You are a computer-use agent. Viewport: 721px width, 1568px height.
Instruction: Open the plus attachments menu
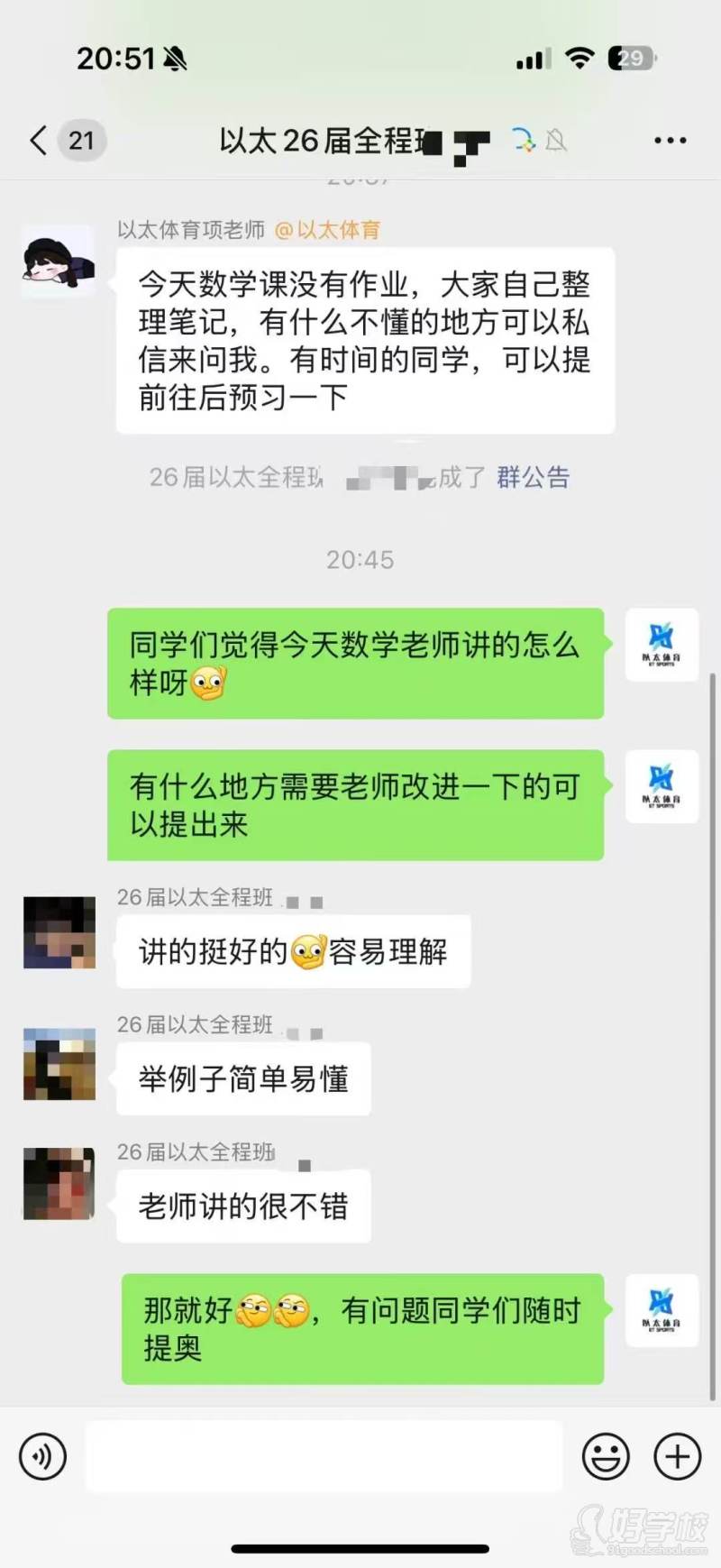tap(677, 1455)
